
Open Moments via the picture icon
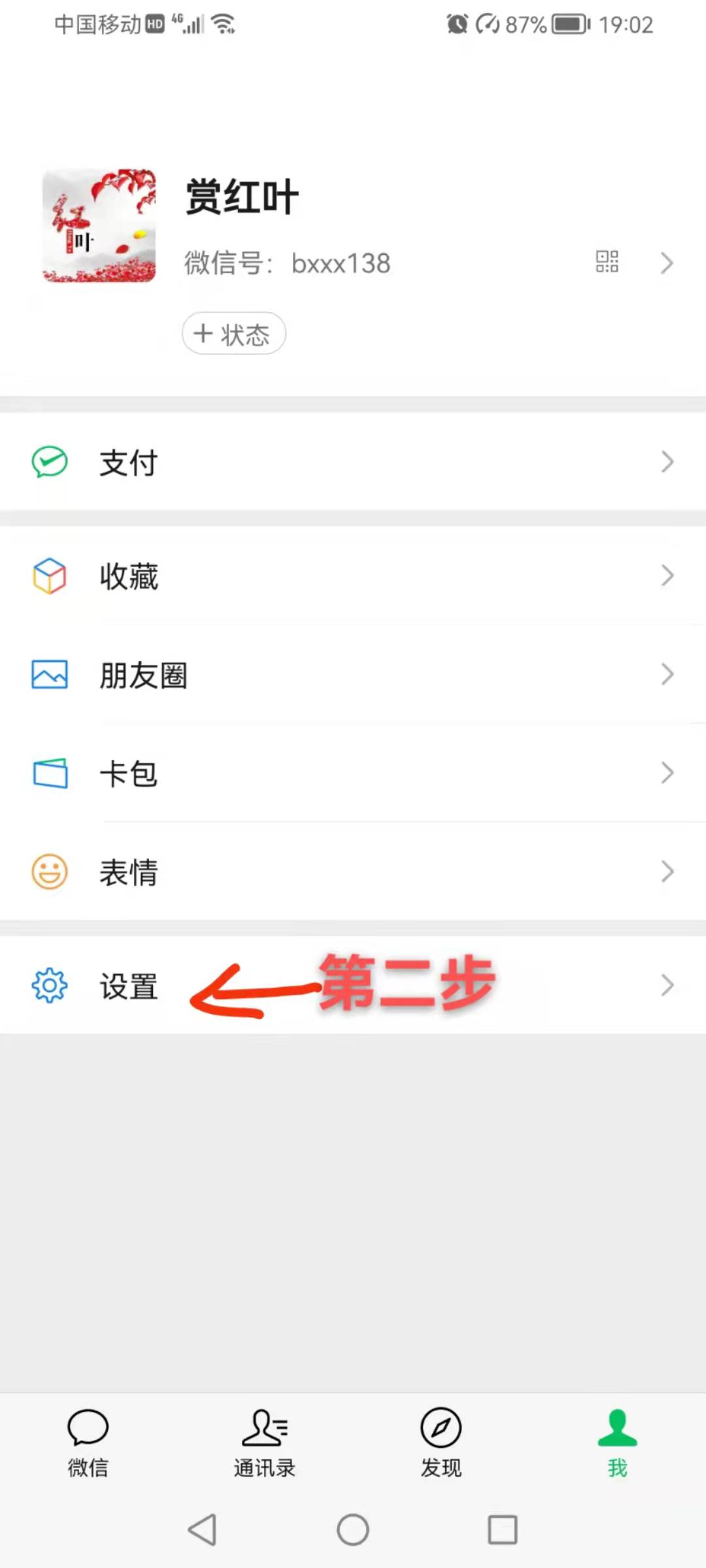click(50, 675)
